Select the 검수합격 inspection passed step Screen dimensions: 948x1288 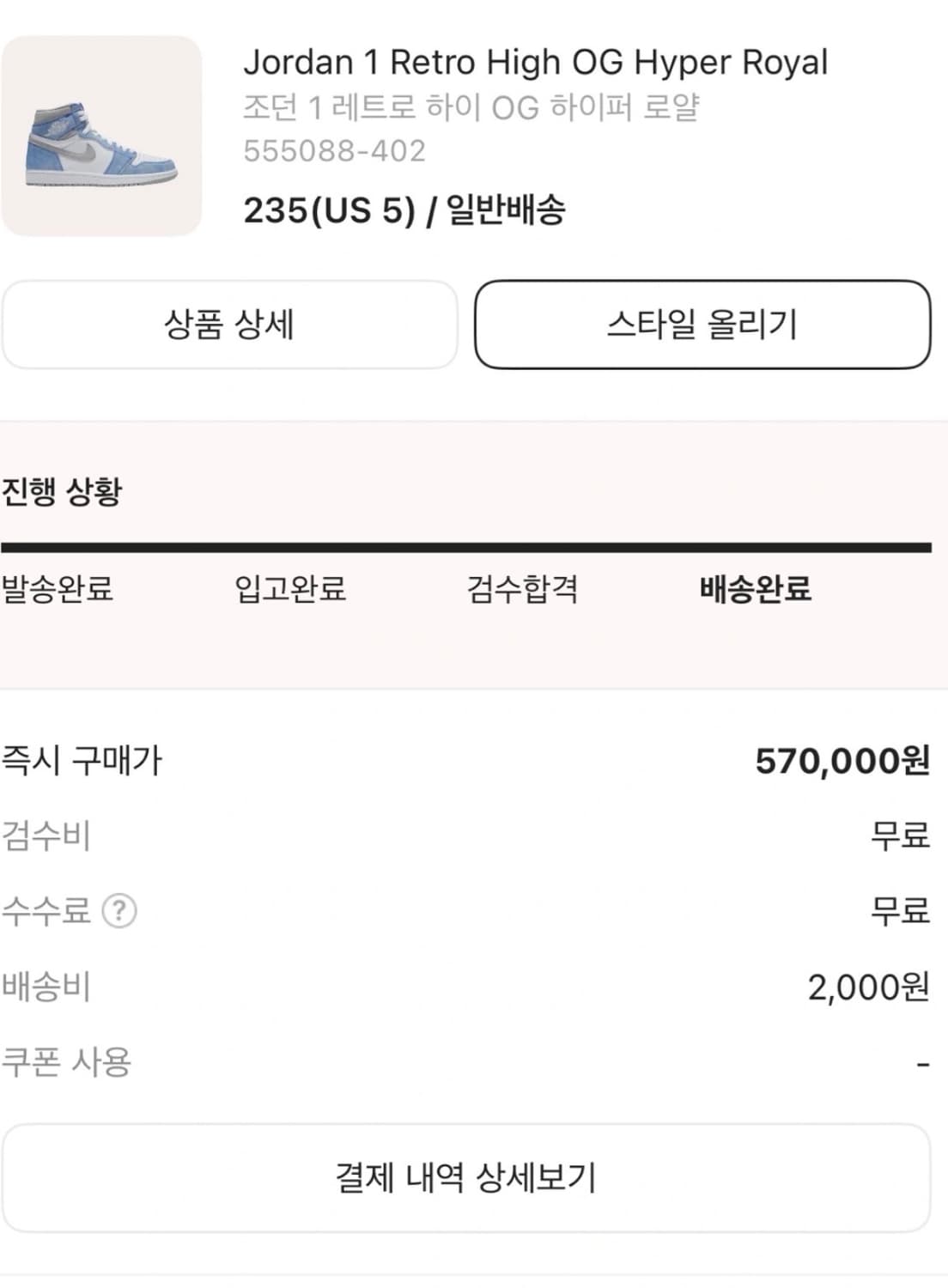(x=522, y=591)
